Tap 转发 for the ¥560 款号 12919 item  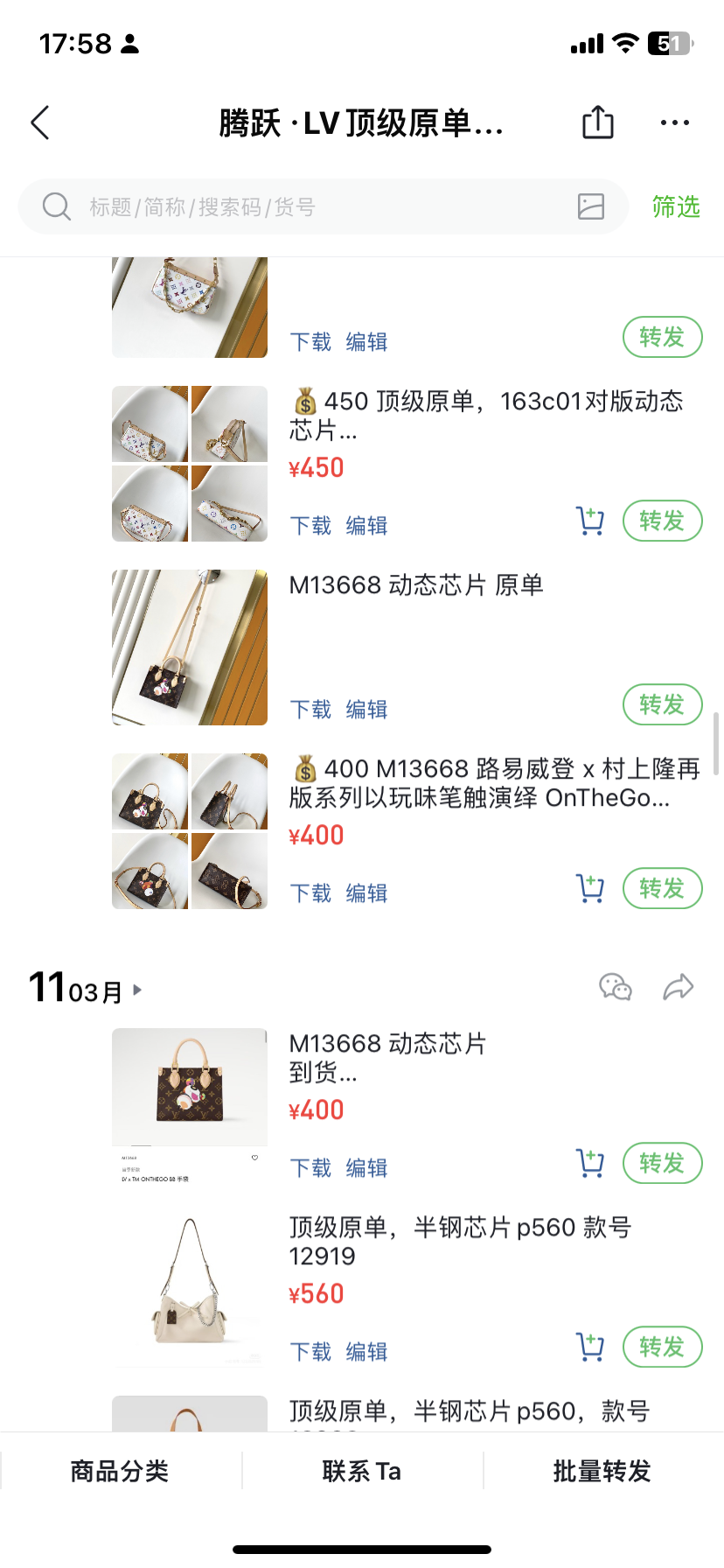tap(662, 1347)
